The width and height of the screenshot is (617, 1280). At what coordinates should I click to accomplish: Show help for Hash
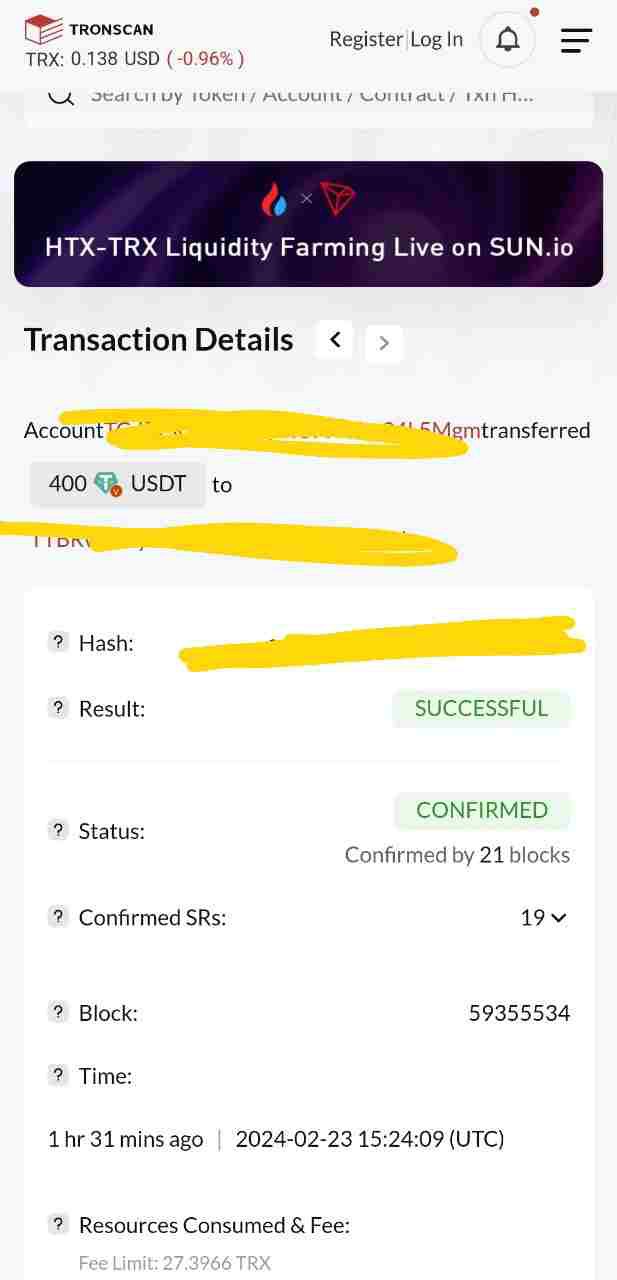pyautogui.click(x=58, y=642)
